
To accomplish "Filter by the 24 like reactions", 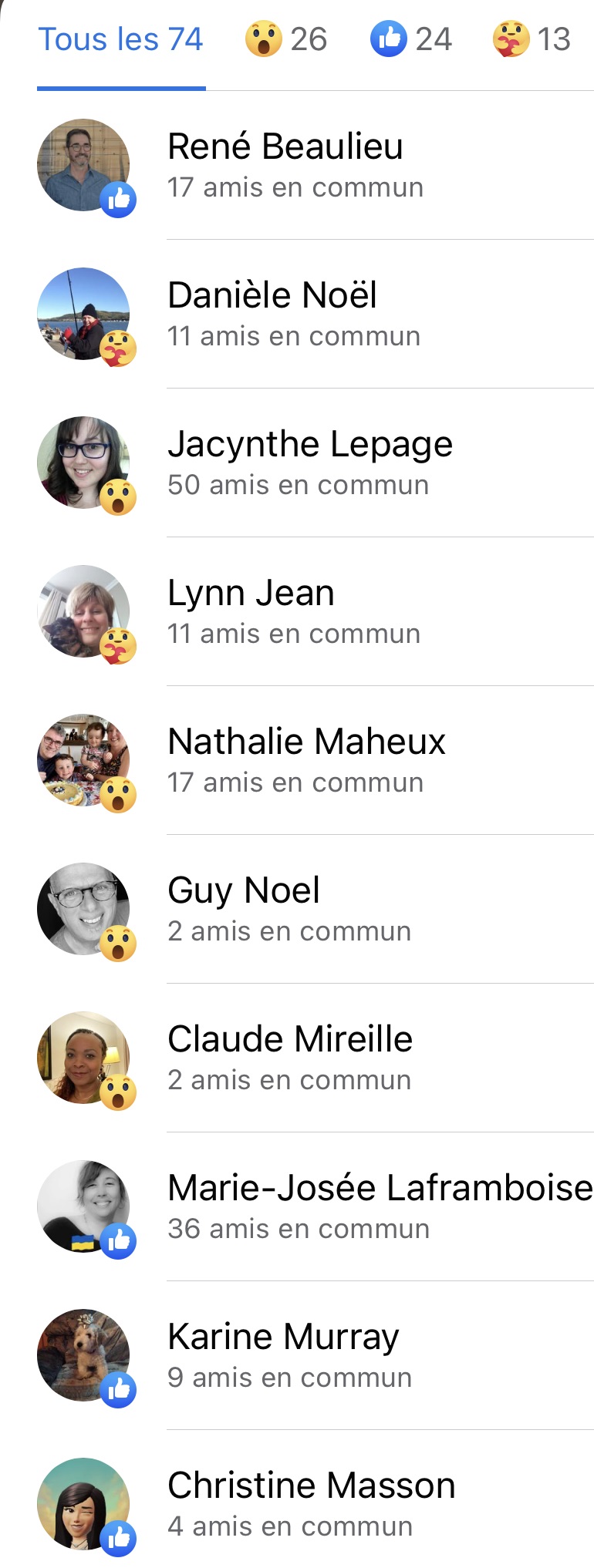I will (x=411, y=40).
